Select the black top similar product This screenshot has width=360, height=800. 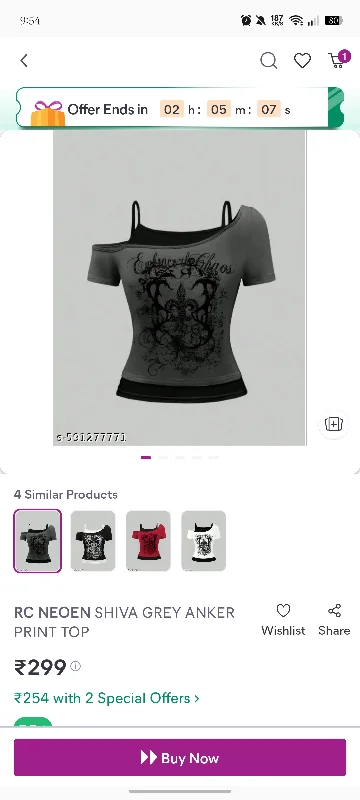(x=93, y=540)
